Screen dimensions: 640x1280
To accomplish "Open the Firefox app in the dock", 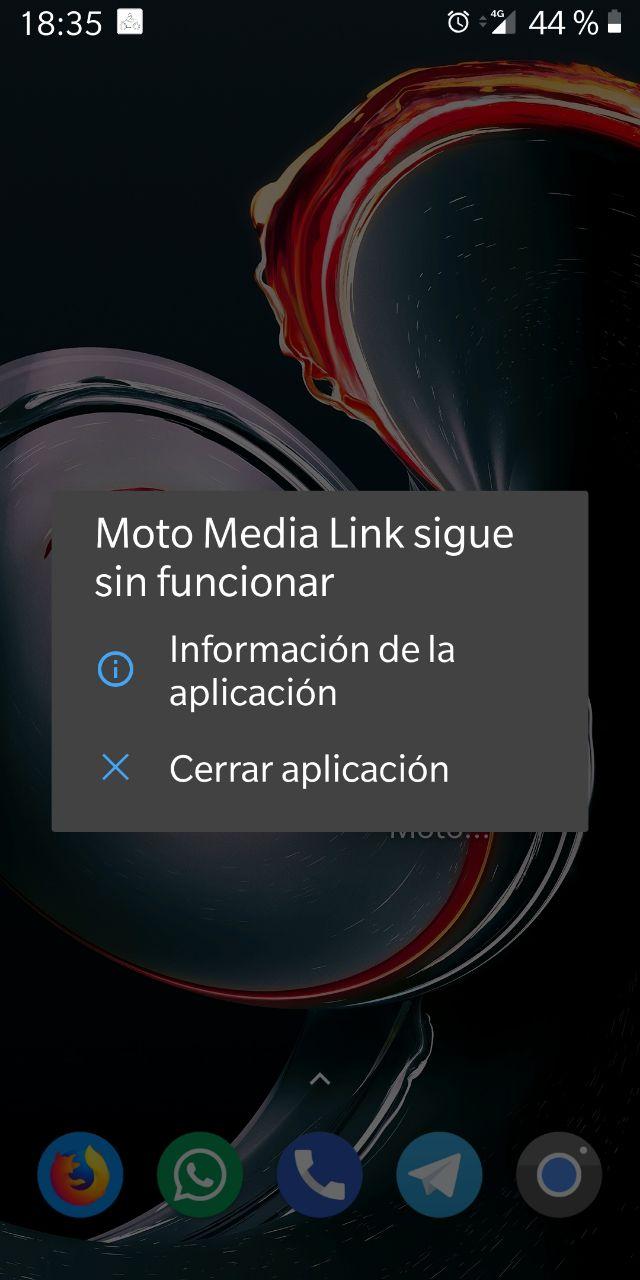I will 80,1175.
